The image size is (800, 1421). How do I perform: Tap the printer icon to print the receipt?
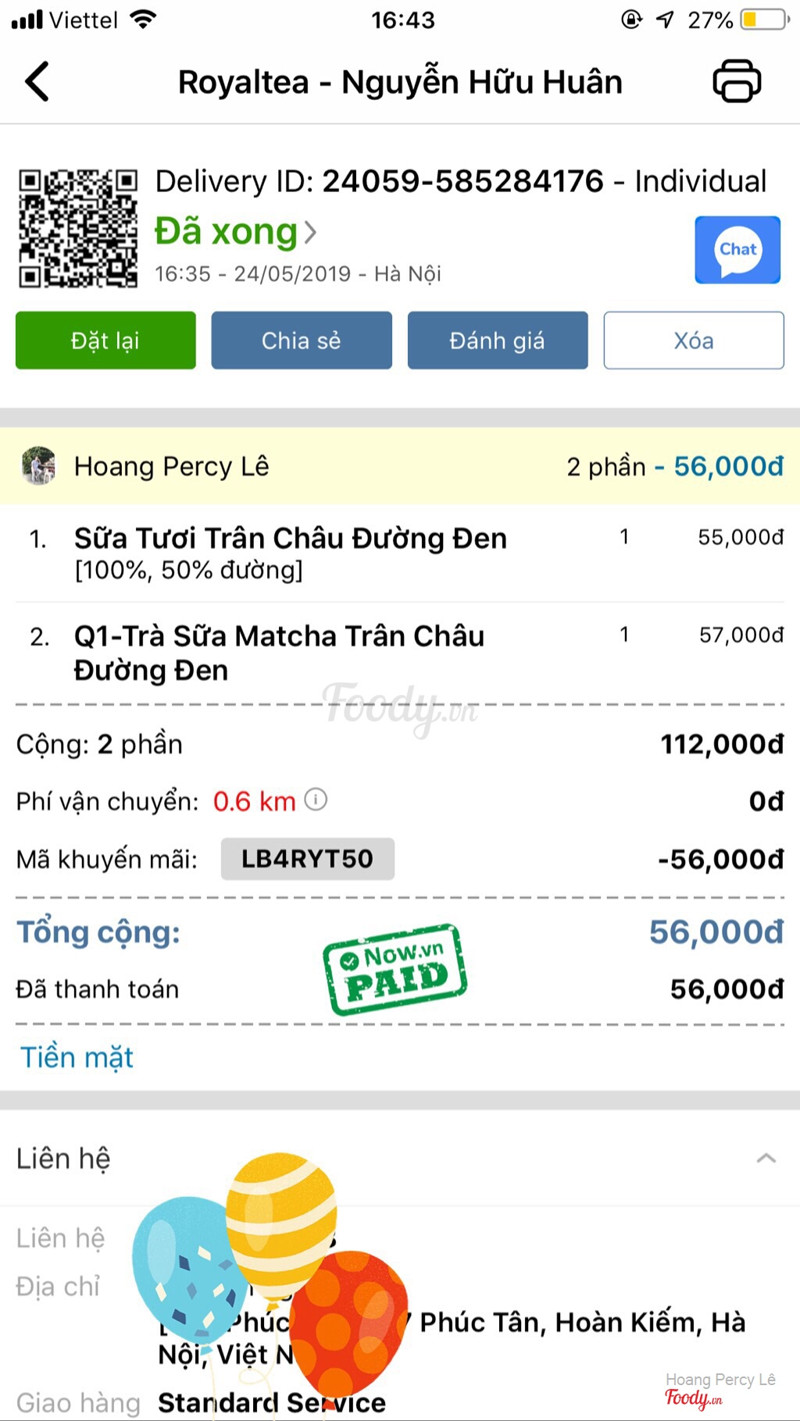(x=737, y=81)
